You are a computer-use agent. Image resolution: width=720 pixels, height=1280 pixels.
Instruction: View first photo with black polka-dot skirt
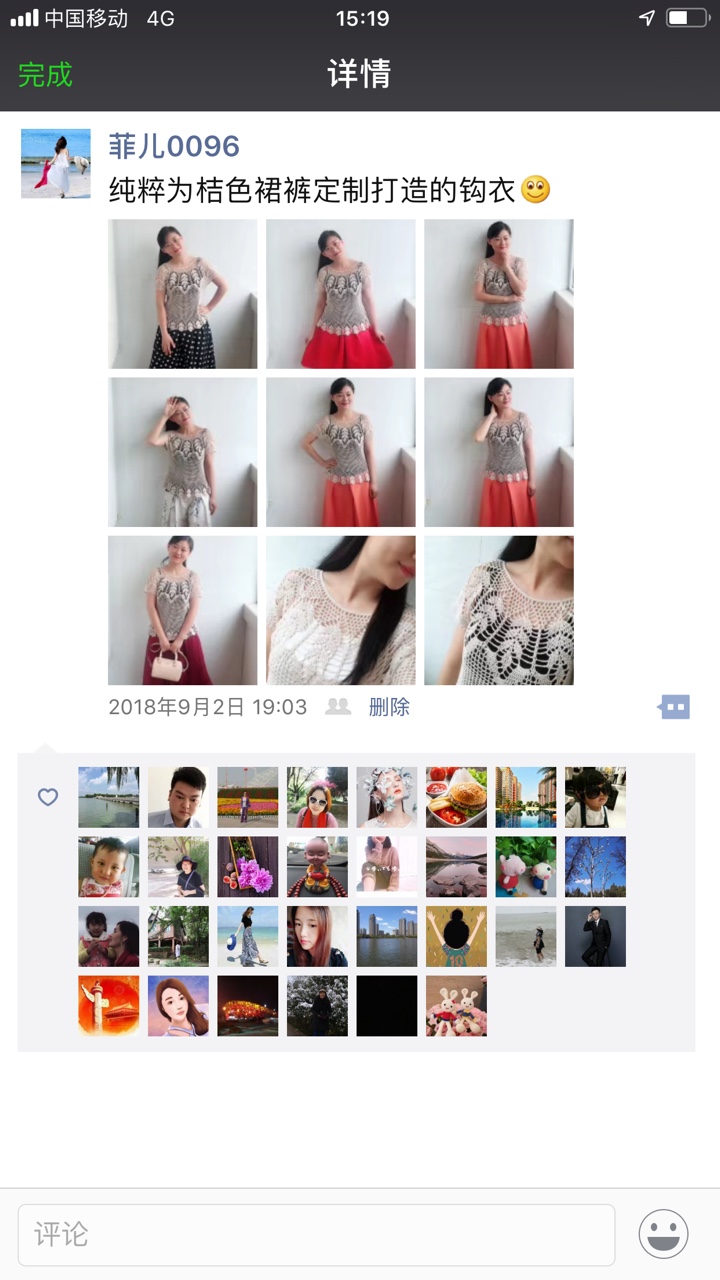click(x=182, y=294)
